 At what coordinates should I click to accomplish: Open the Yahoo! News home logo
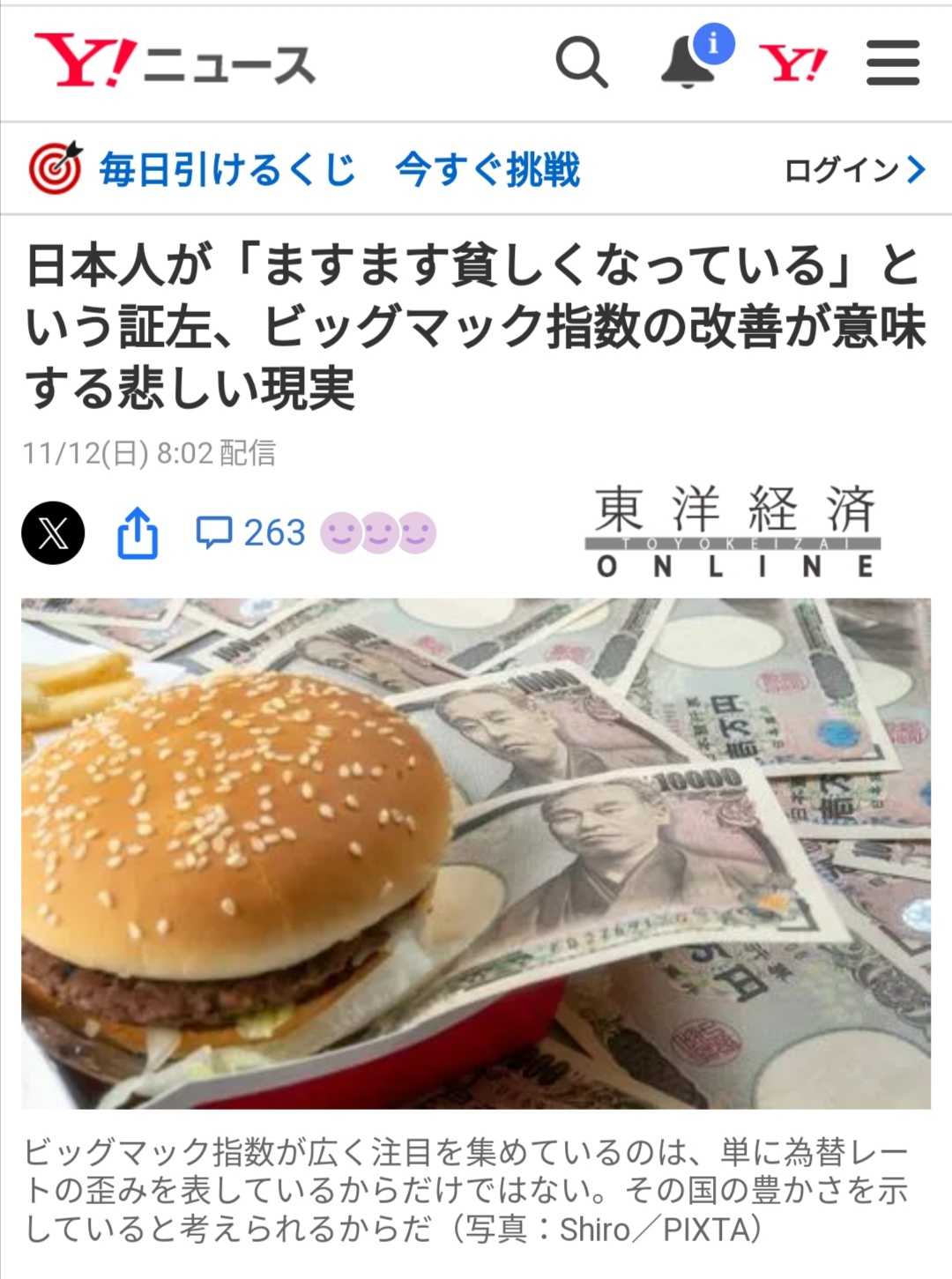(x=175, y=63)
